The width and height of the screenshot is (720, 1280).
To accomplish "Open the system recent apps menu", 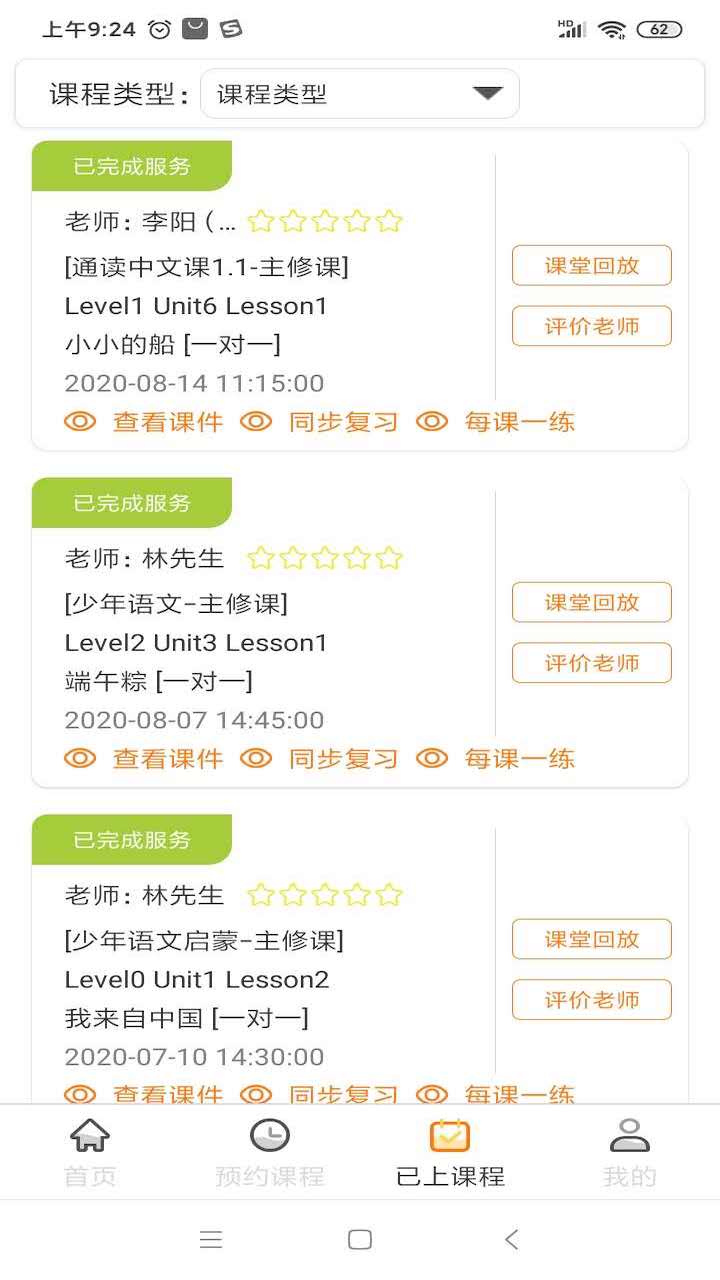I will pos(211,1240).
